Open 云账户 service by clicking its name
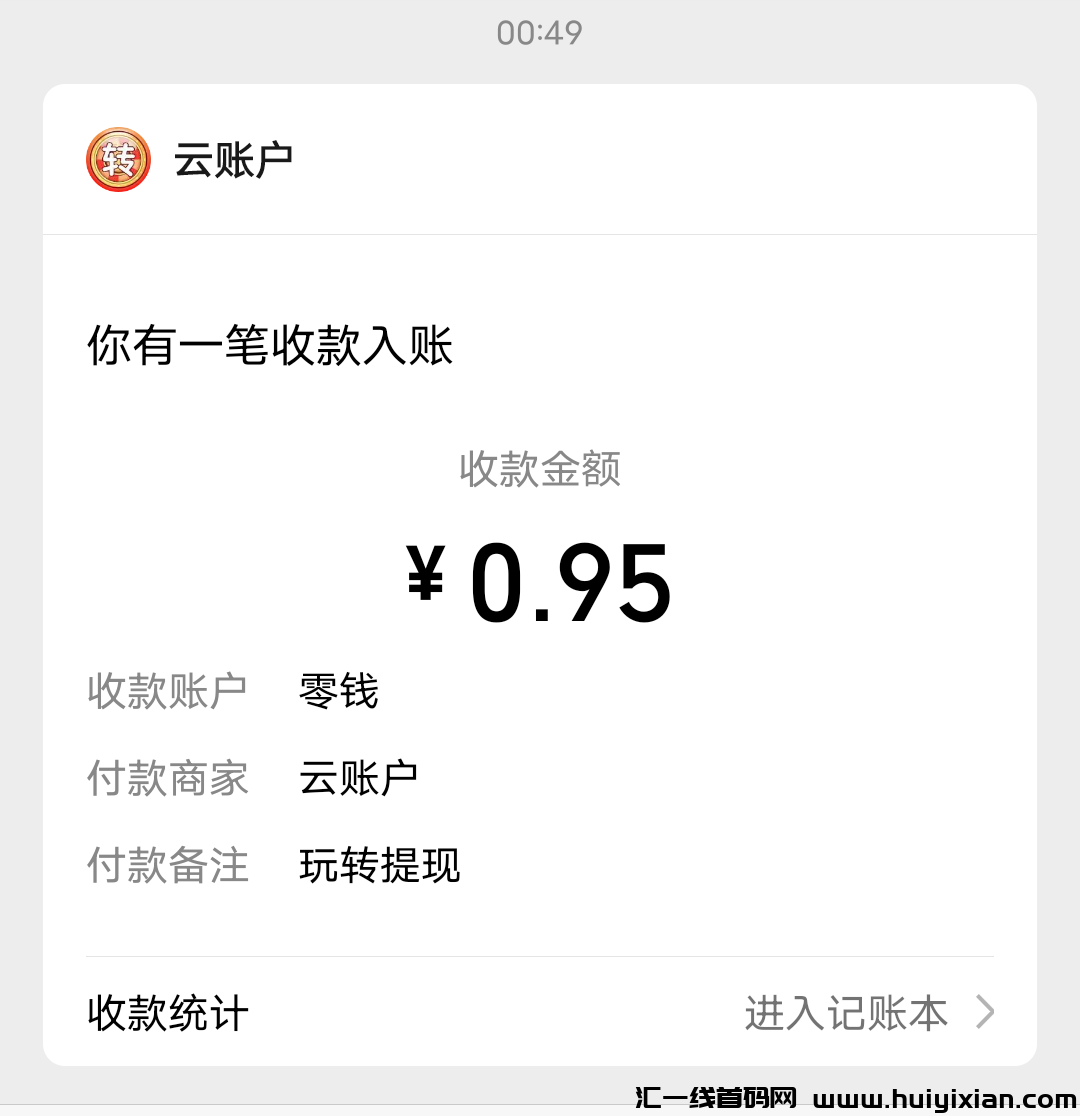Image resolution: width=1080 pixels, height=1116 pixels. (232, 157)
